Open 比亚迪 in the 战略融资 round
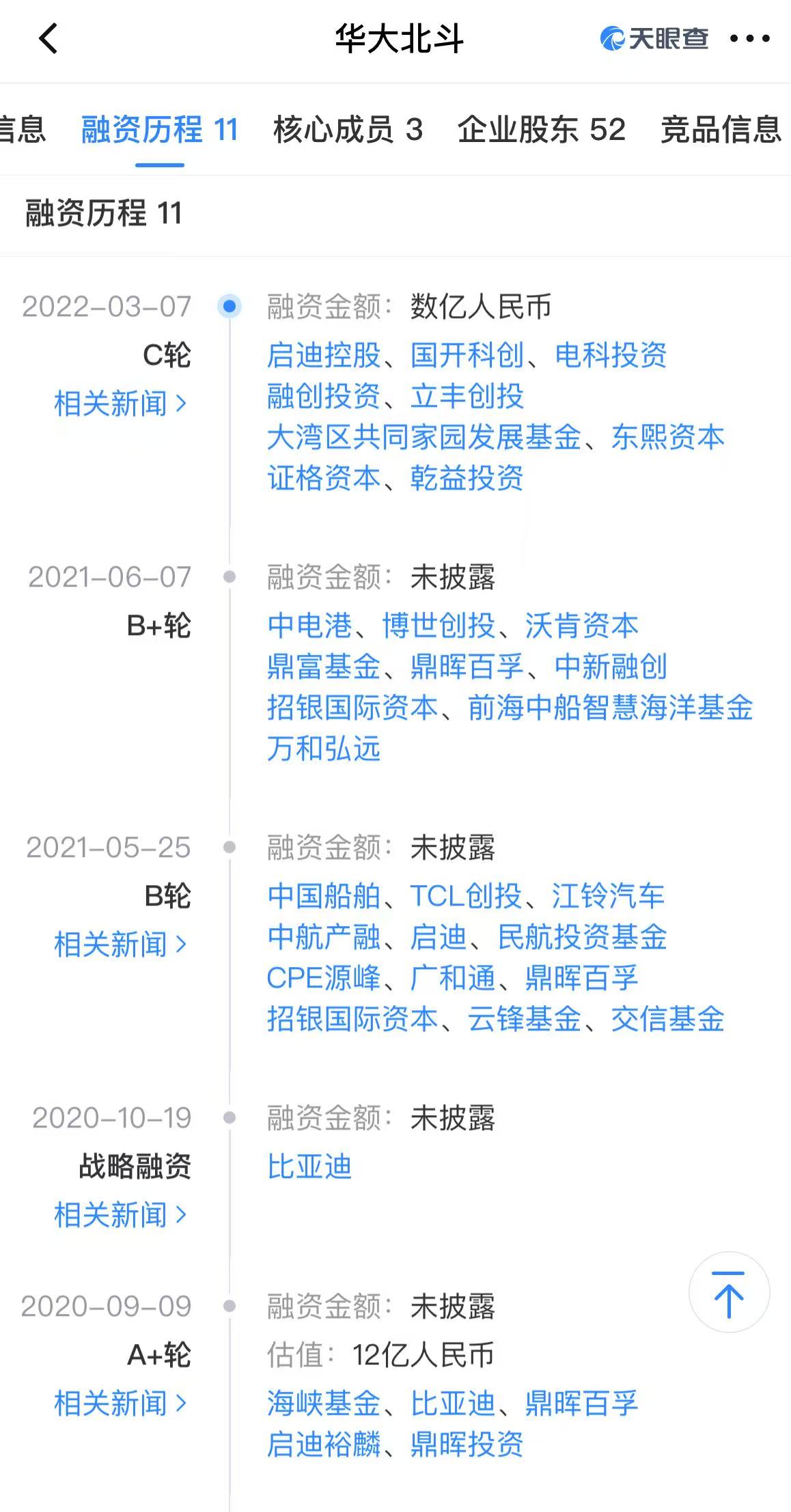The height and width of the screenshot is (1512, 791). [309, 1166]
